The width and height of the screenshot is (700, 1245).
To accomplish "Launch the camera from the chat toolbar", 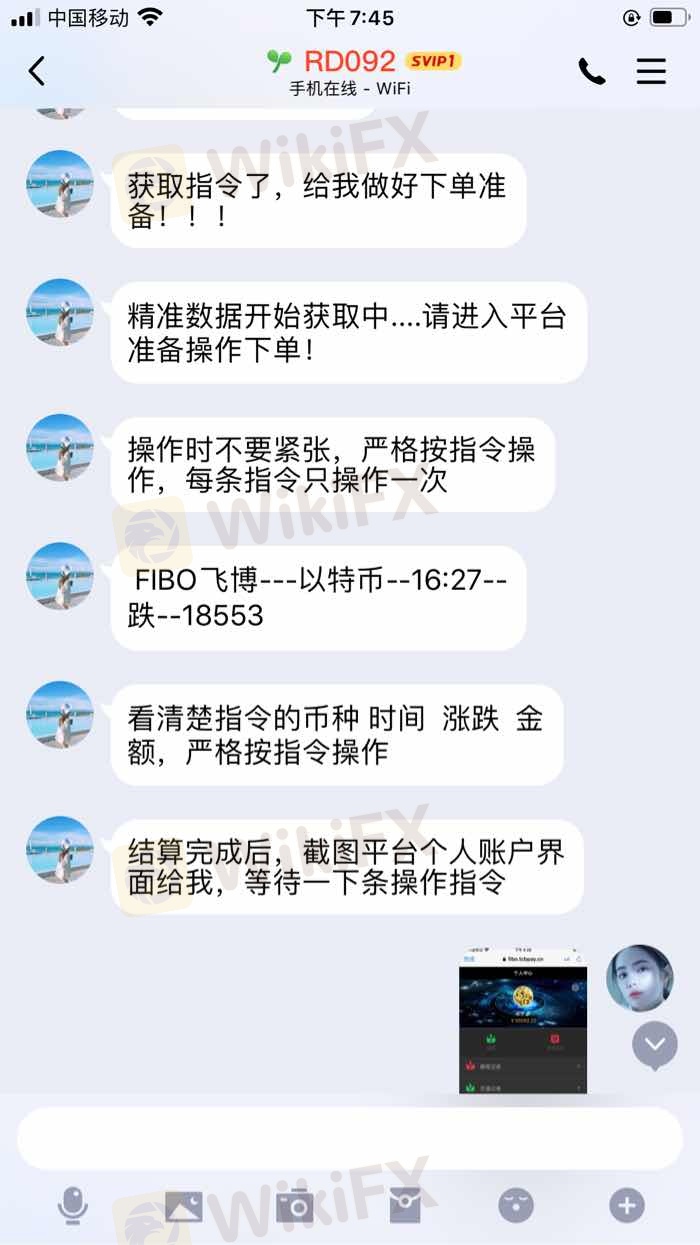I will tap(295, 1206).
